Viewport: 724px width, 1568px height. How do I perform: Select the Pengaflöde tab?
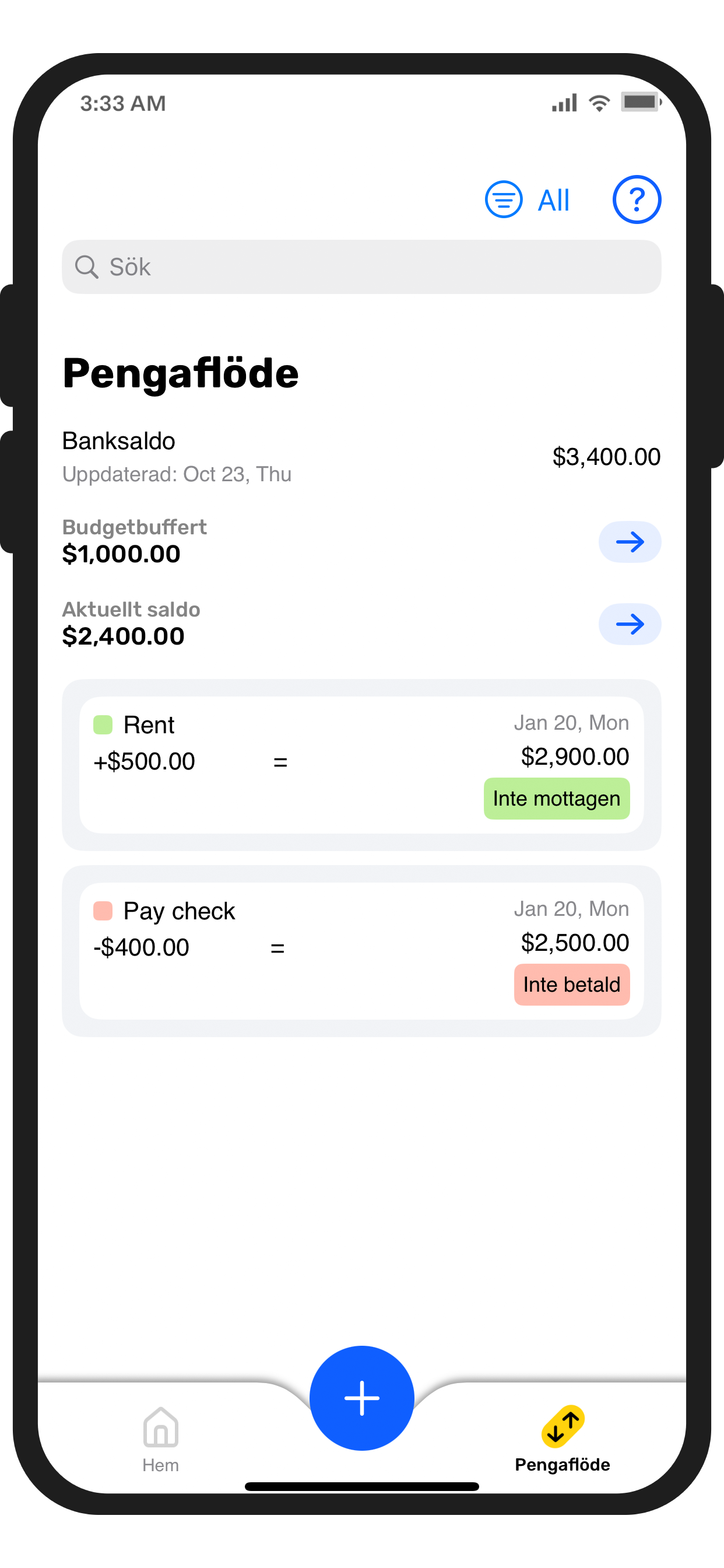click(x=562, y=1440)
